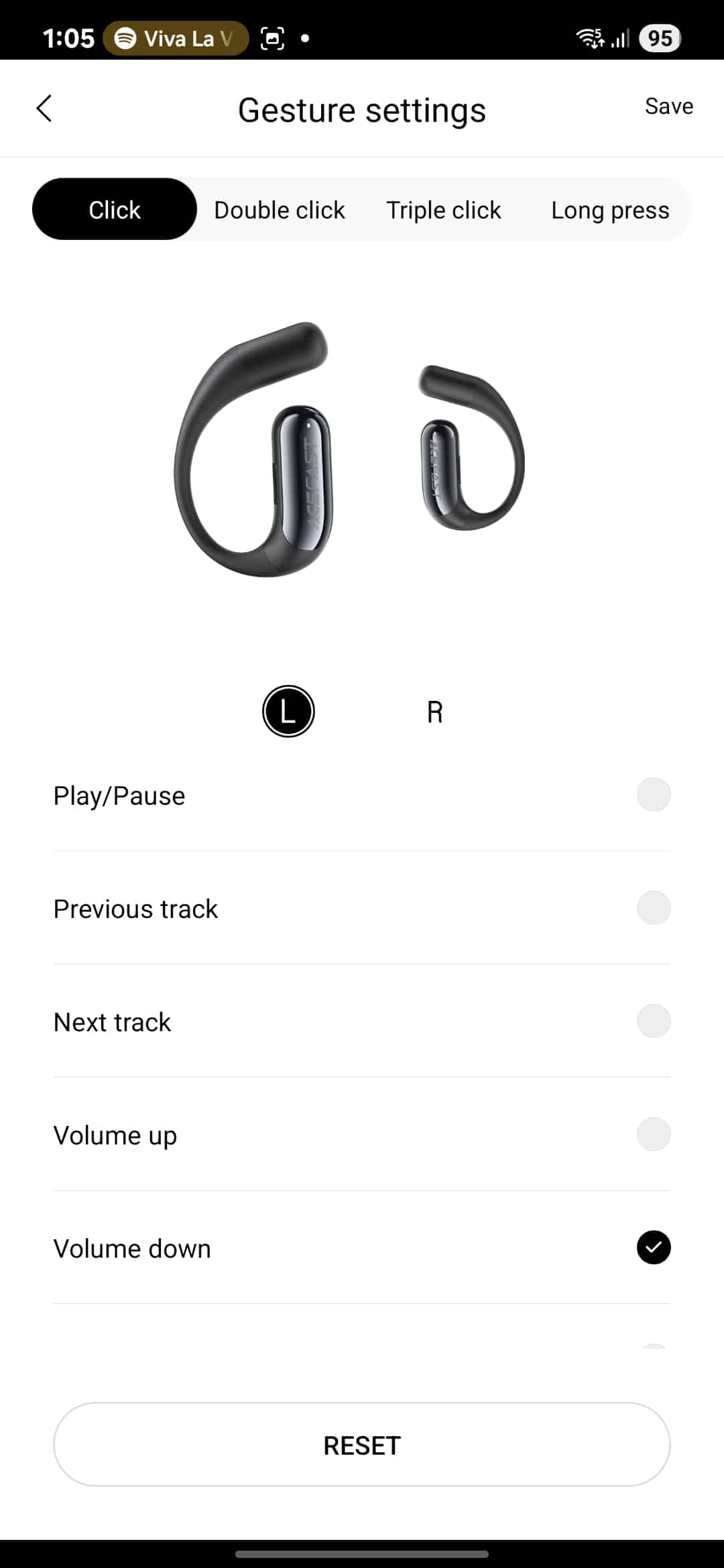Go back from Gesture settings
The image size is (724, 1568).
click(x=44, y=109)
